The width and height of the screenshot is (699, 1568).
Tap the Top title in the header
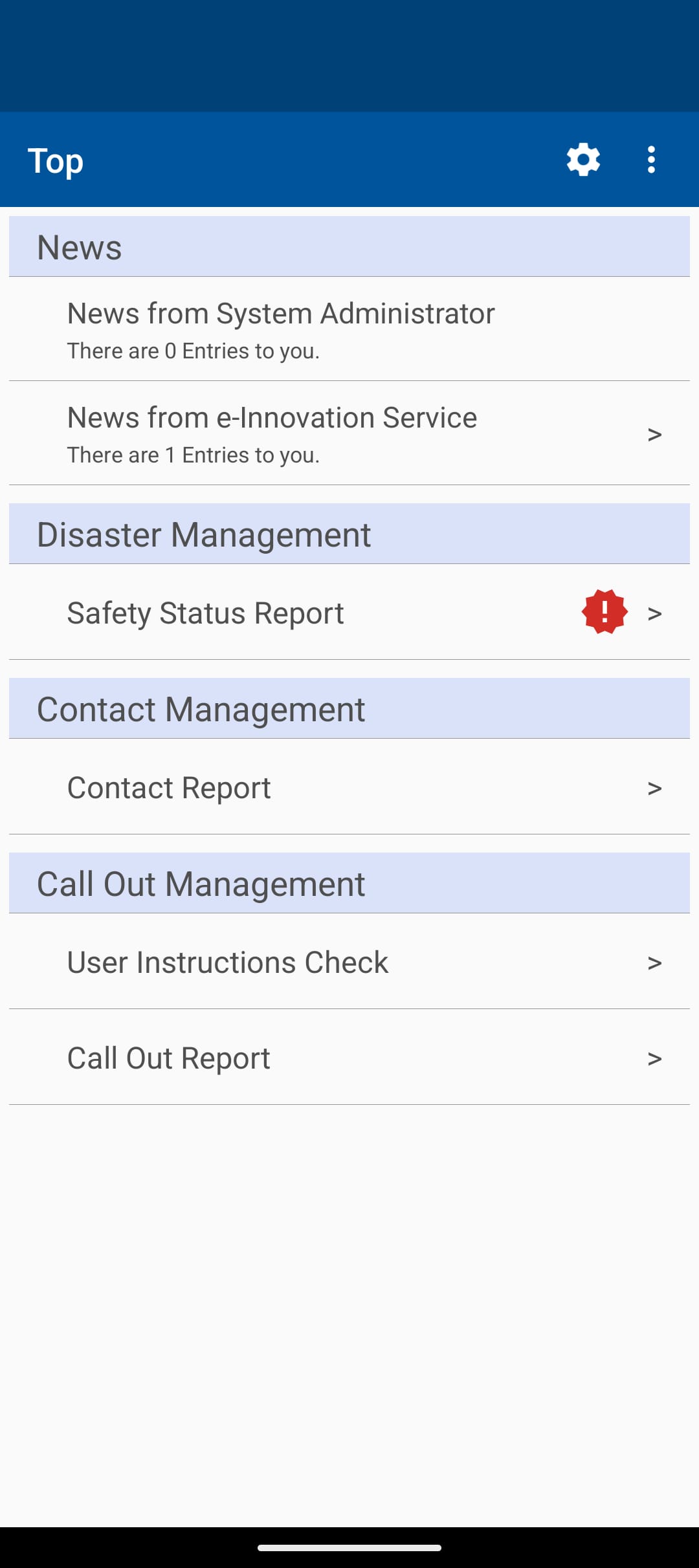point(55,160)
